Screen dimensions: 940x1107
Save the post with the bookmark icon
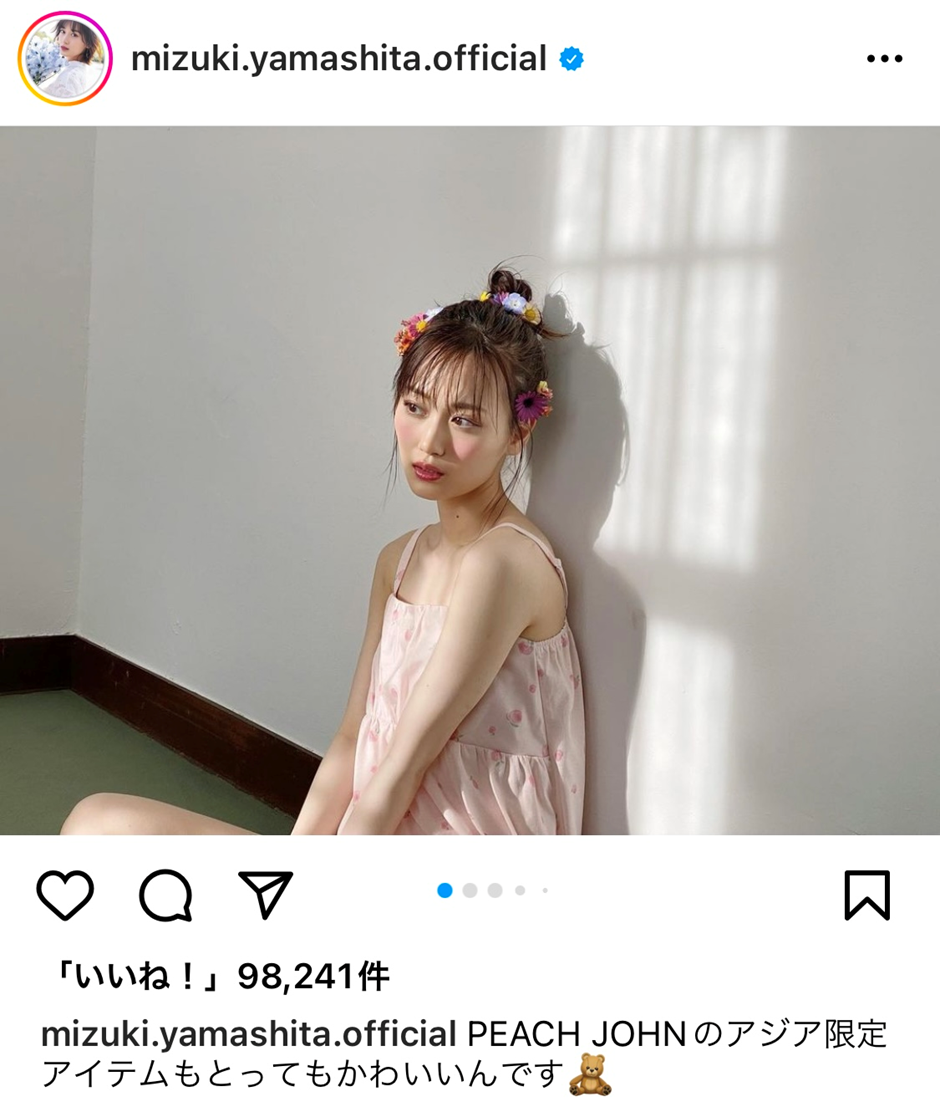(866, 894)
